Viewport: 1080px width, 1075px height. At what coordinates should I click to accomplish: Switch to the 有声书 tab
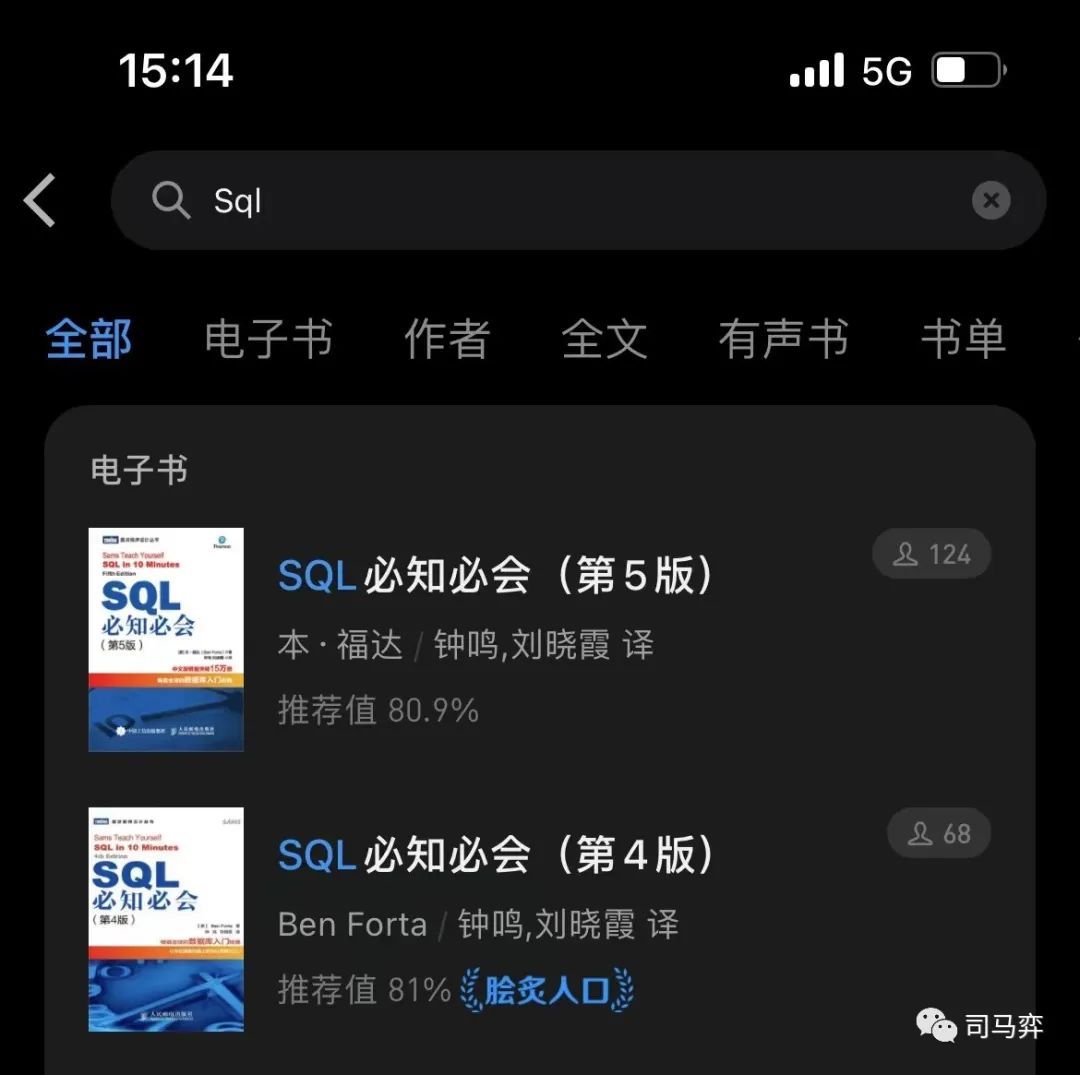click(x=783, y=340)
